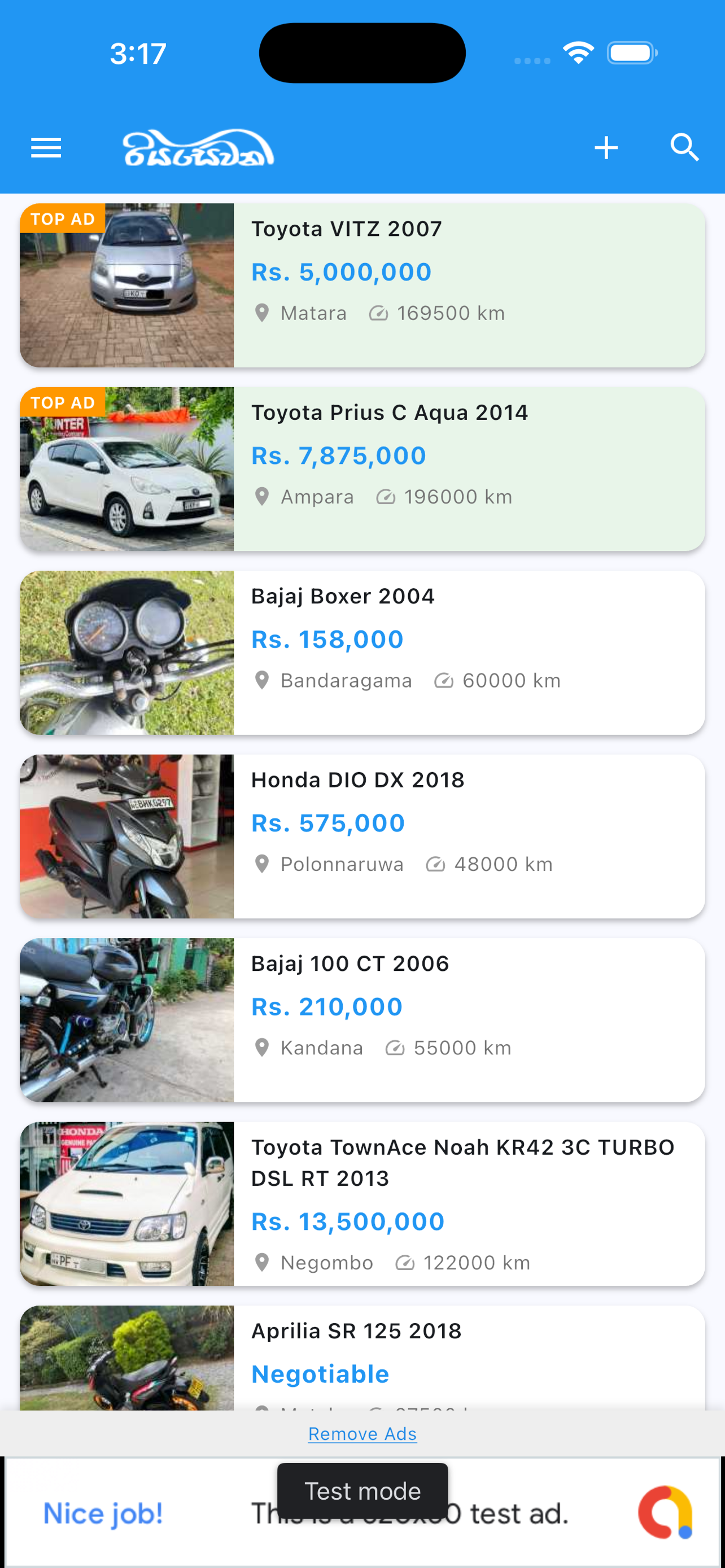Viewport: 725px width, 1568px height.
Task: Tap the plus icon to post an ad
Action: pyautogui.click(x=607, y=147)
